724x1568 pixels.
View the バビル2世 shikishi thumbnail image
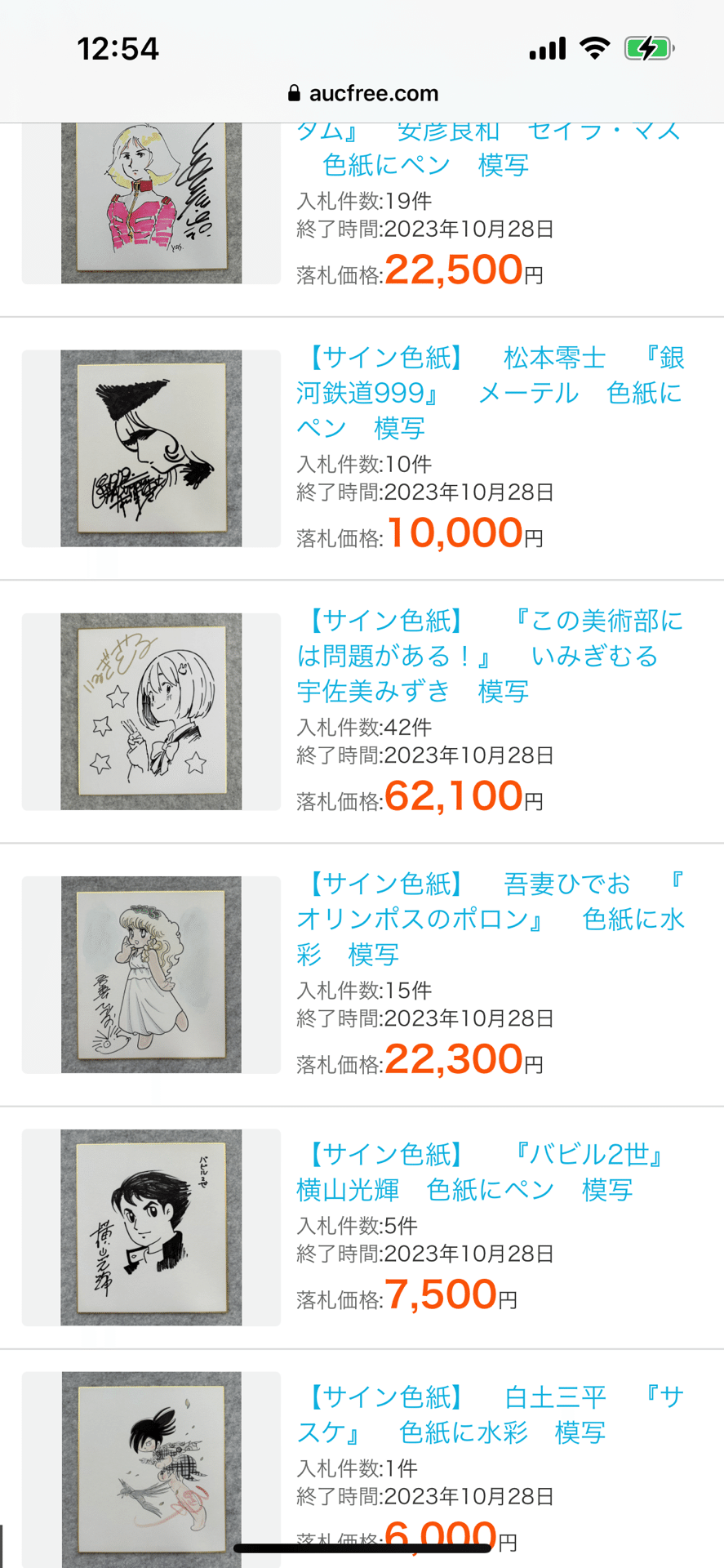tap(151, 1227)
